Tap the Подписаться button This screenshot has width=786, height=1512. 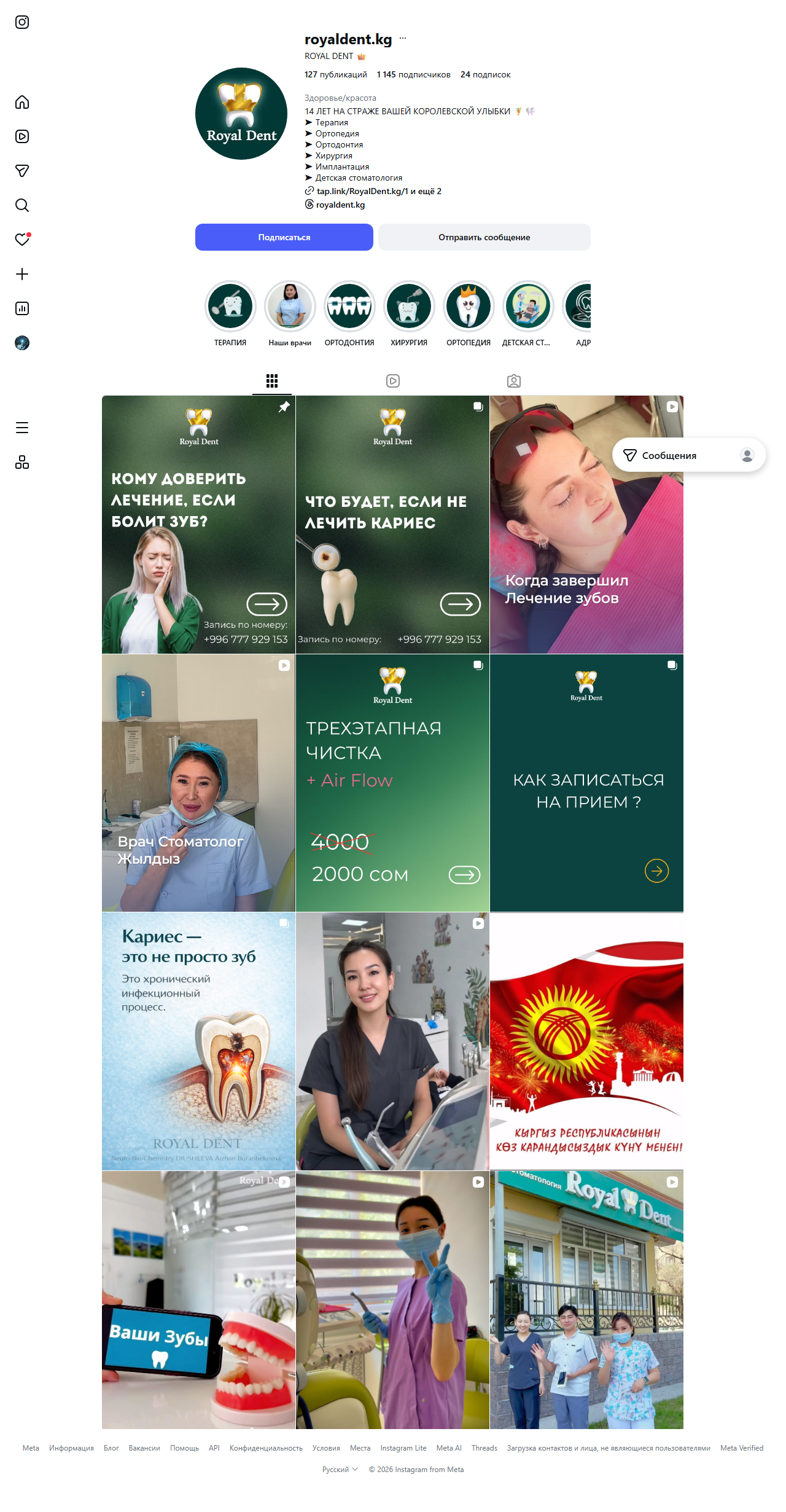click(x=284, y=237)
